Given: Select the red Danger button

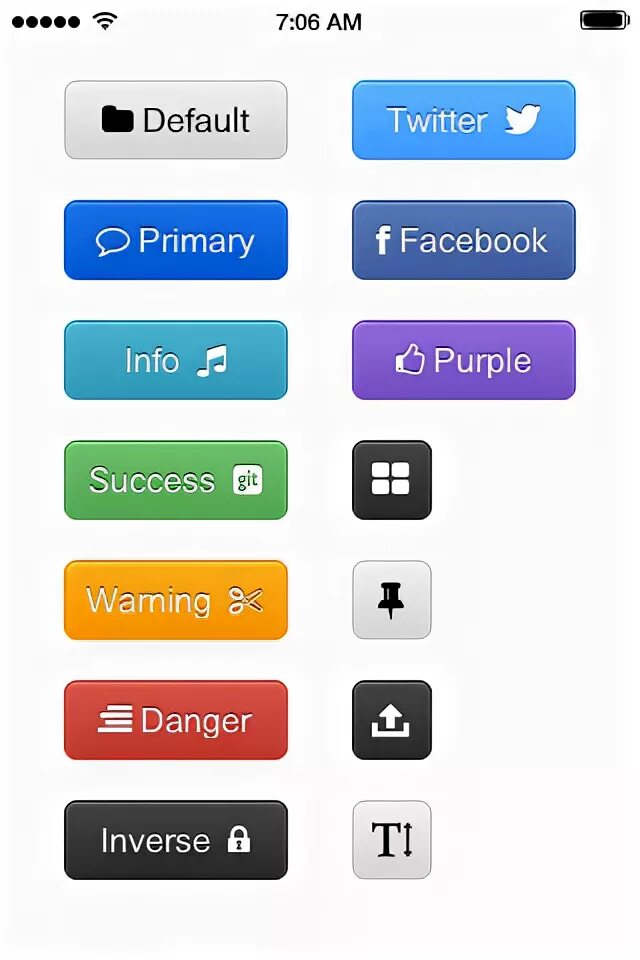Looking at the screenshot, I should (x=176, y=720).
